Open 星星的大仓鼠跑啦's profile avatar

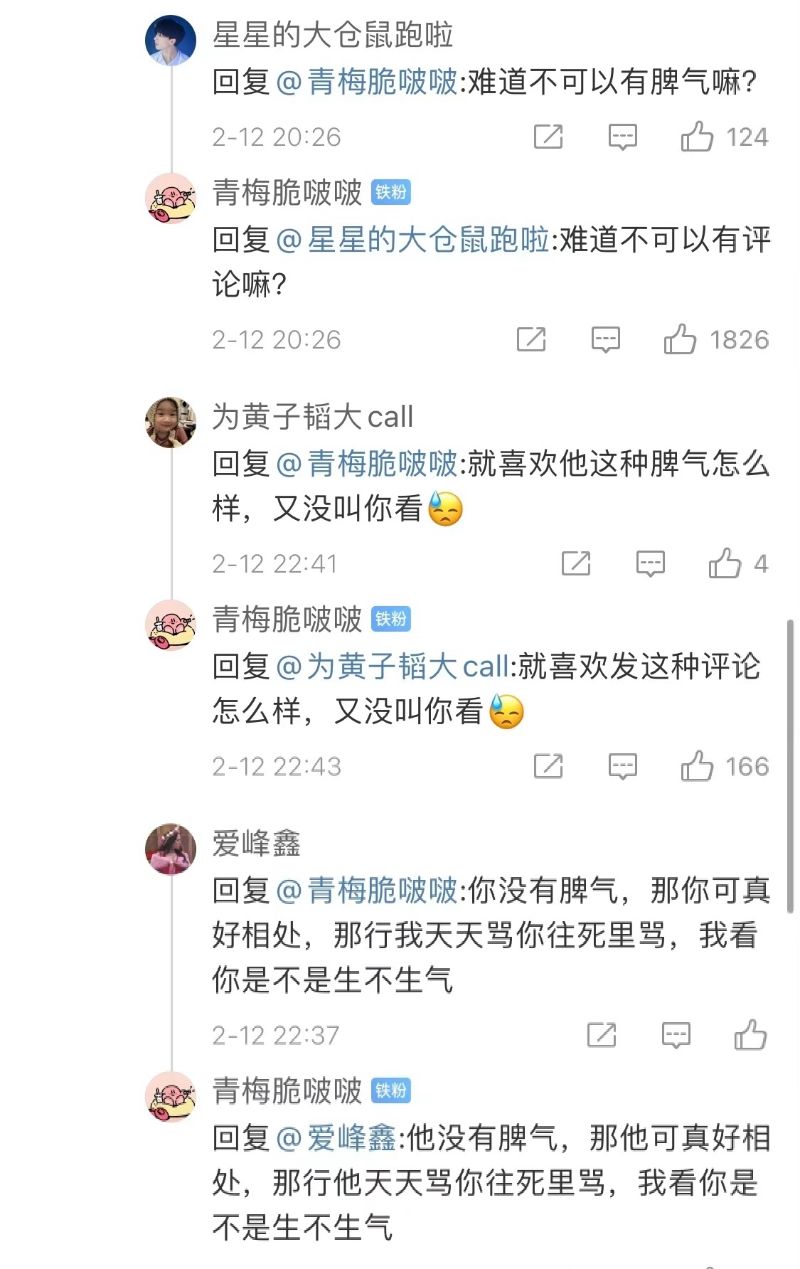(171, 40)
